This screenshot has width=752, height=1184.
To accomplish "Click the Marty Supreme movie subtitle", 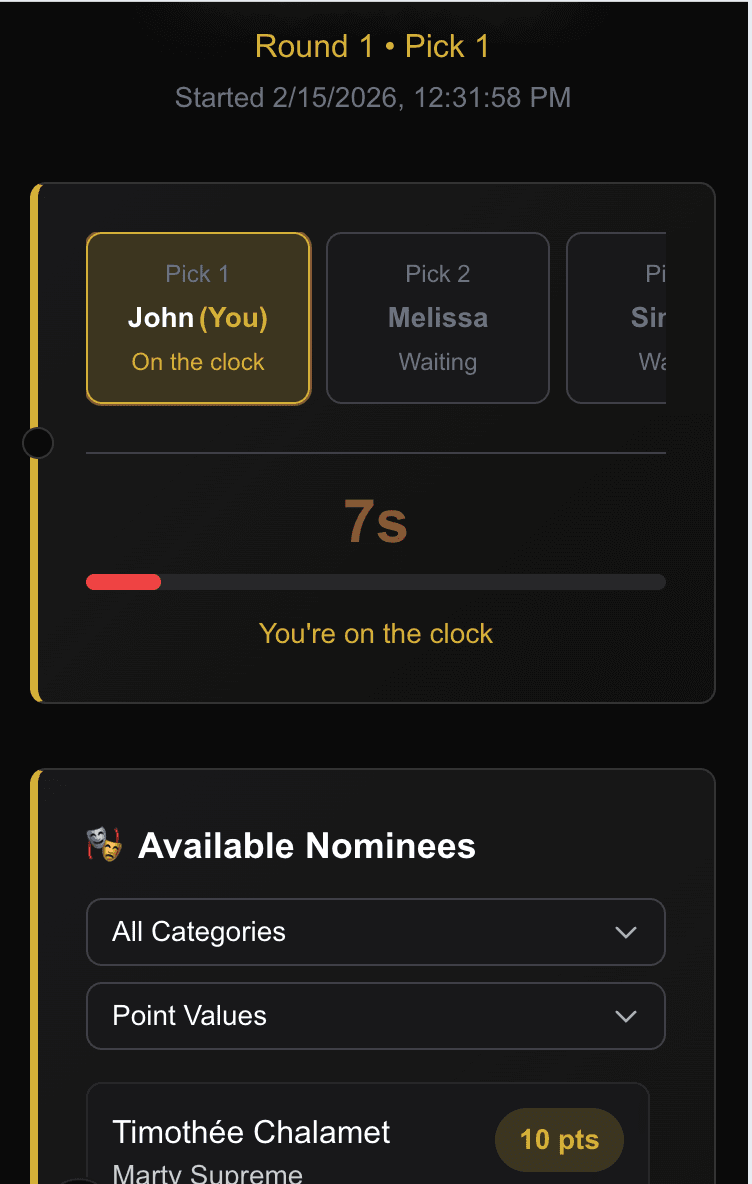I will (x=206, y=1172).
